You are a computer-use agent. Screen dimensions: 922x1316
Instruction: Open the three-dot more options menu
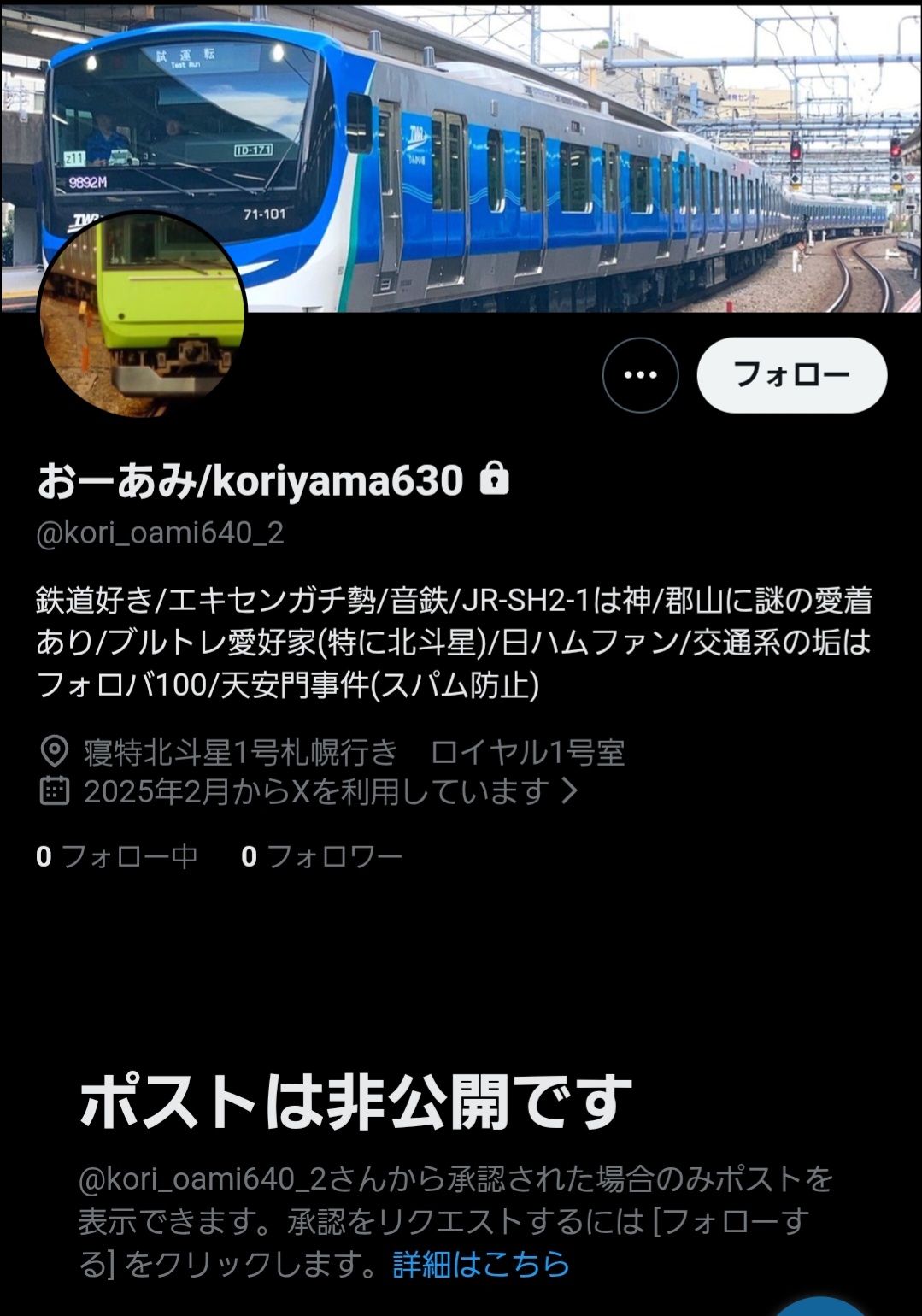(x=640, y=375)
